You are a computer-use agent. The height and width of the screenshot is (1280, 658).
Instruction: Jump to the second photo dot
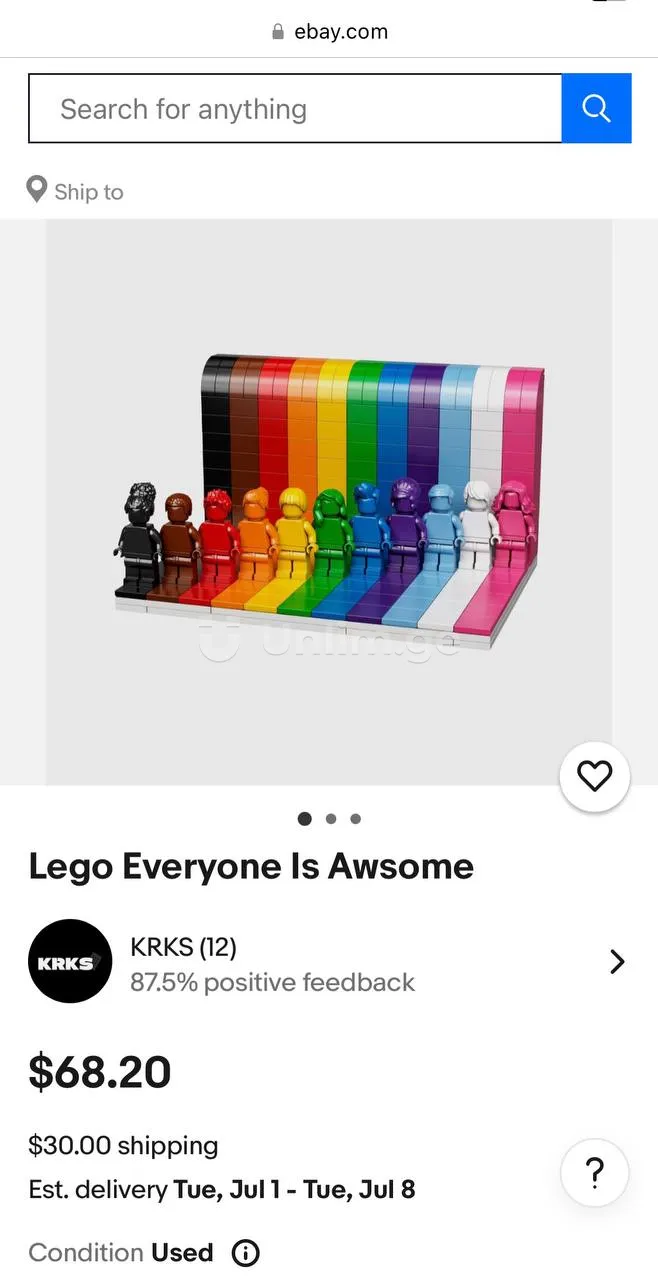click(331, 819)
